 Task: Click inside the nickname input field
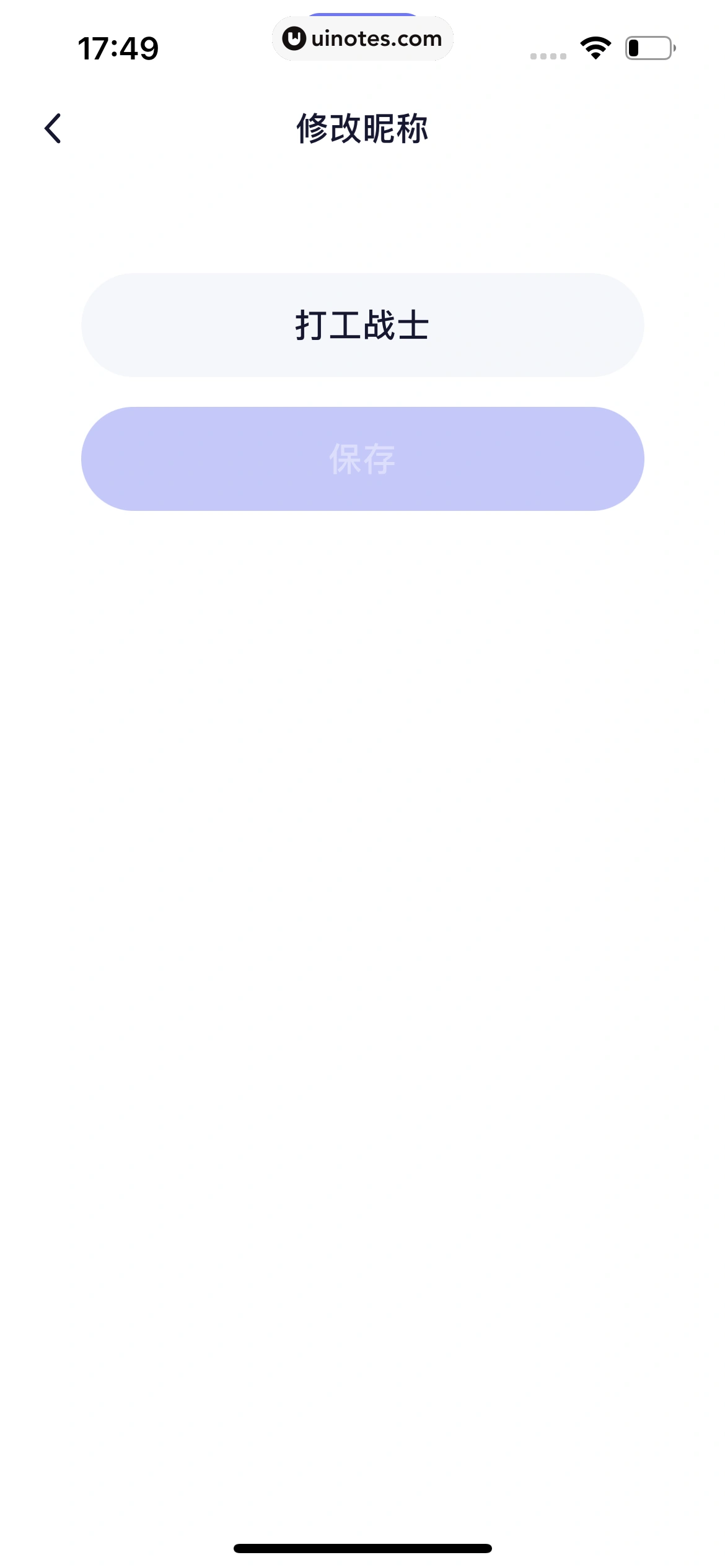(x=362, y=325)
